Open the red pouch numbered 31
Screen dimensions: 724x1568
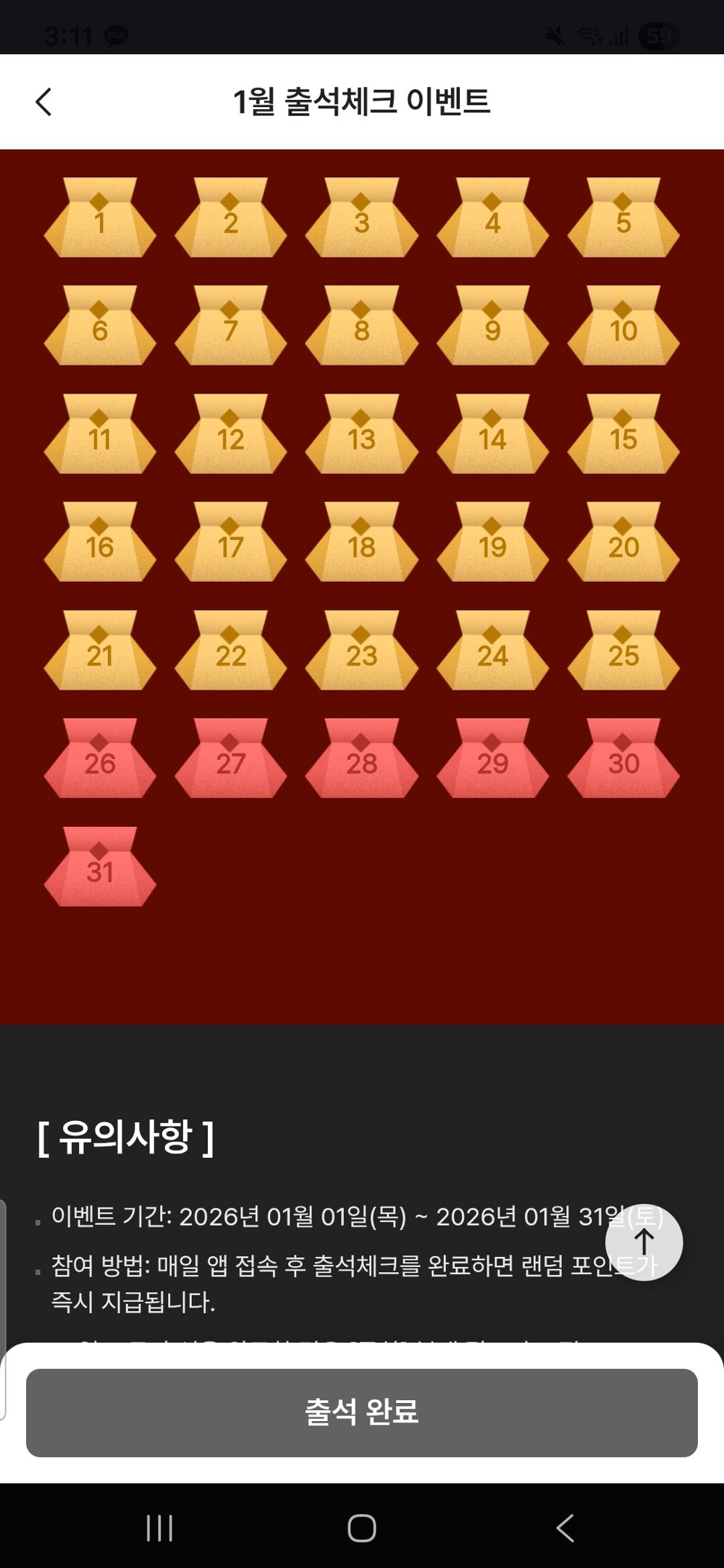[100, 868]
